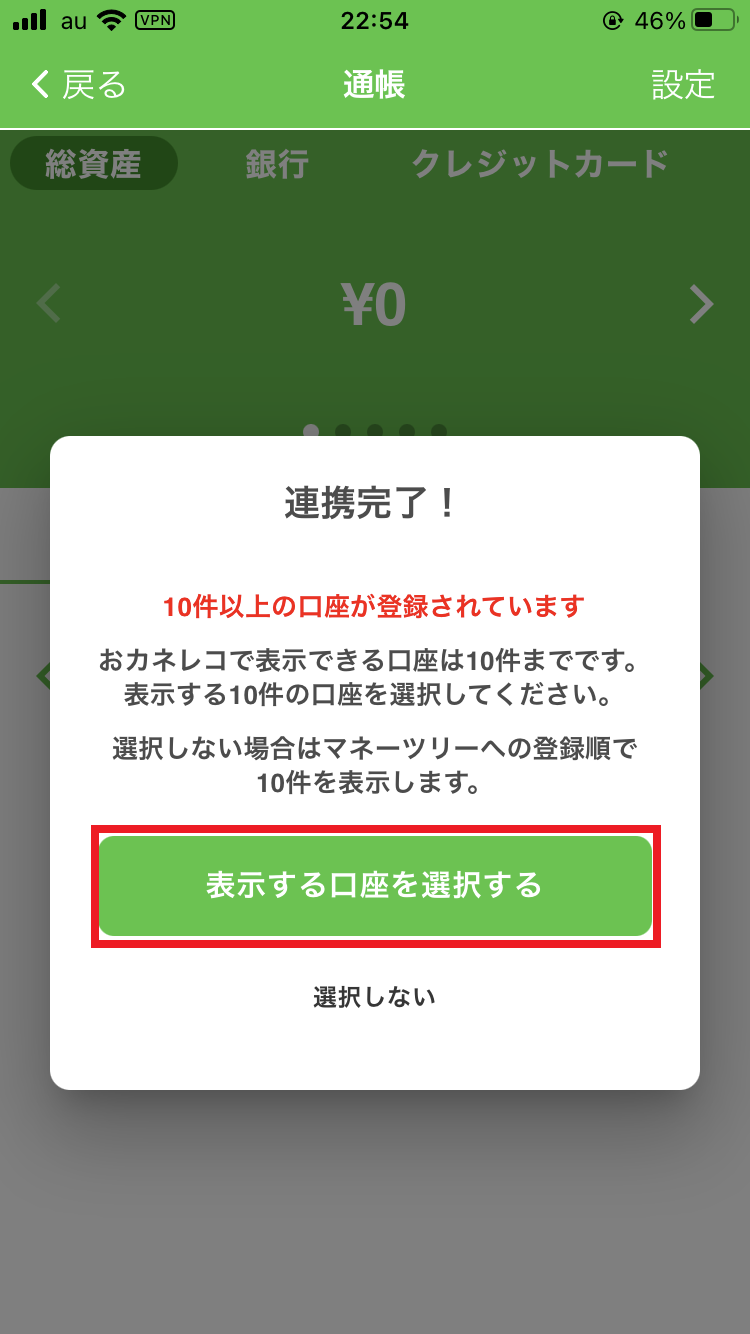
Task: Go back with 戻る
Action: pos(80,85)
